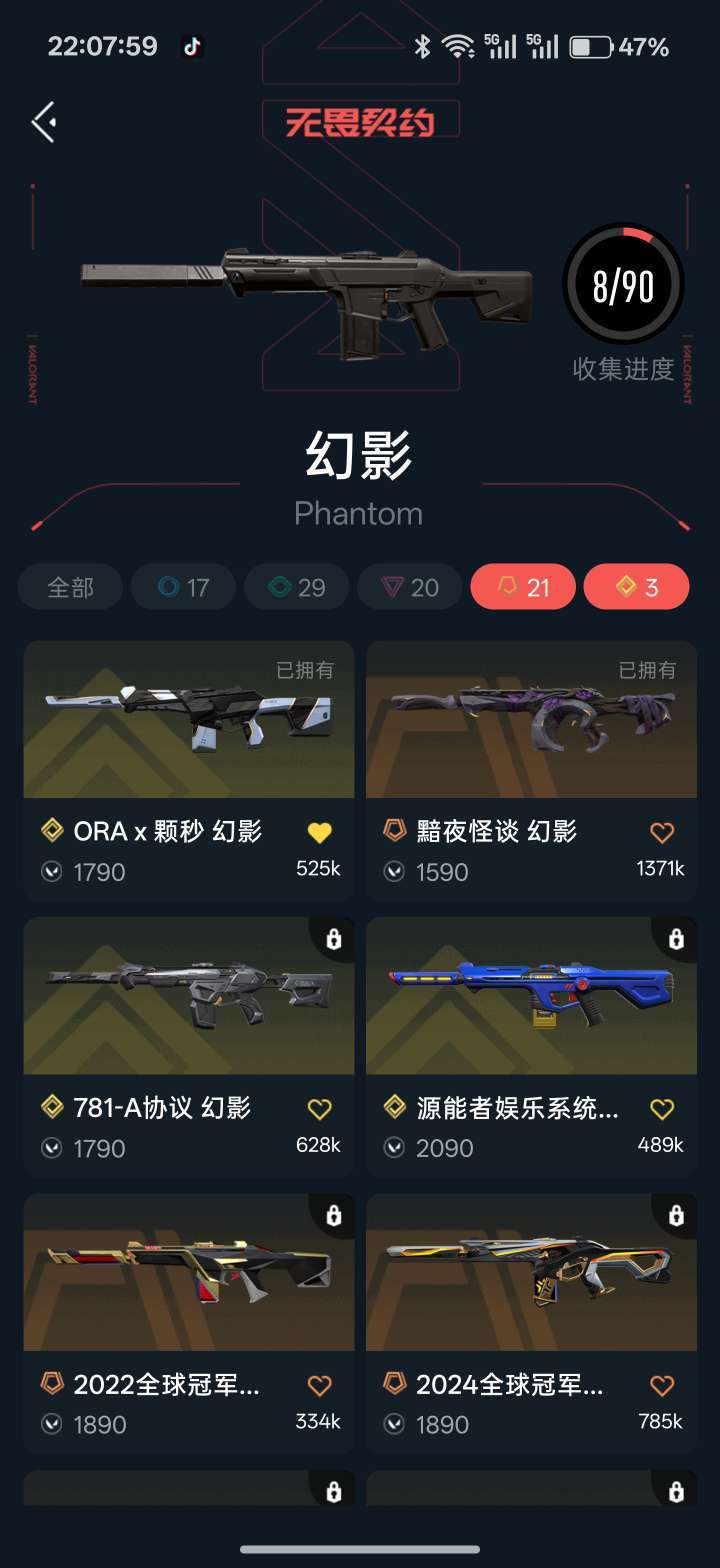The width and height of the screenshot is (720, 1568).
Task: Open the 2022全球冠军 skin card
Action: [x=189, y=1323]
